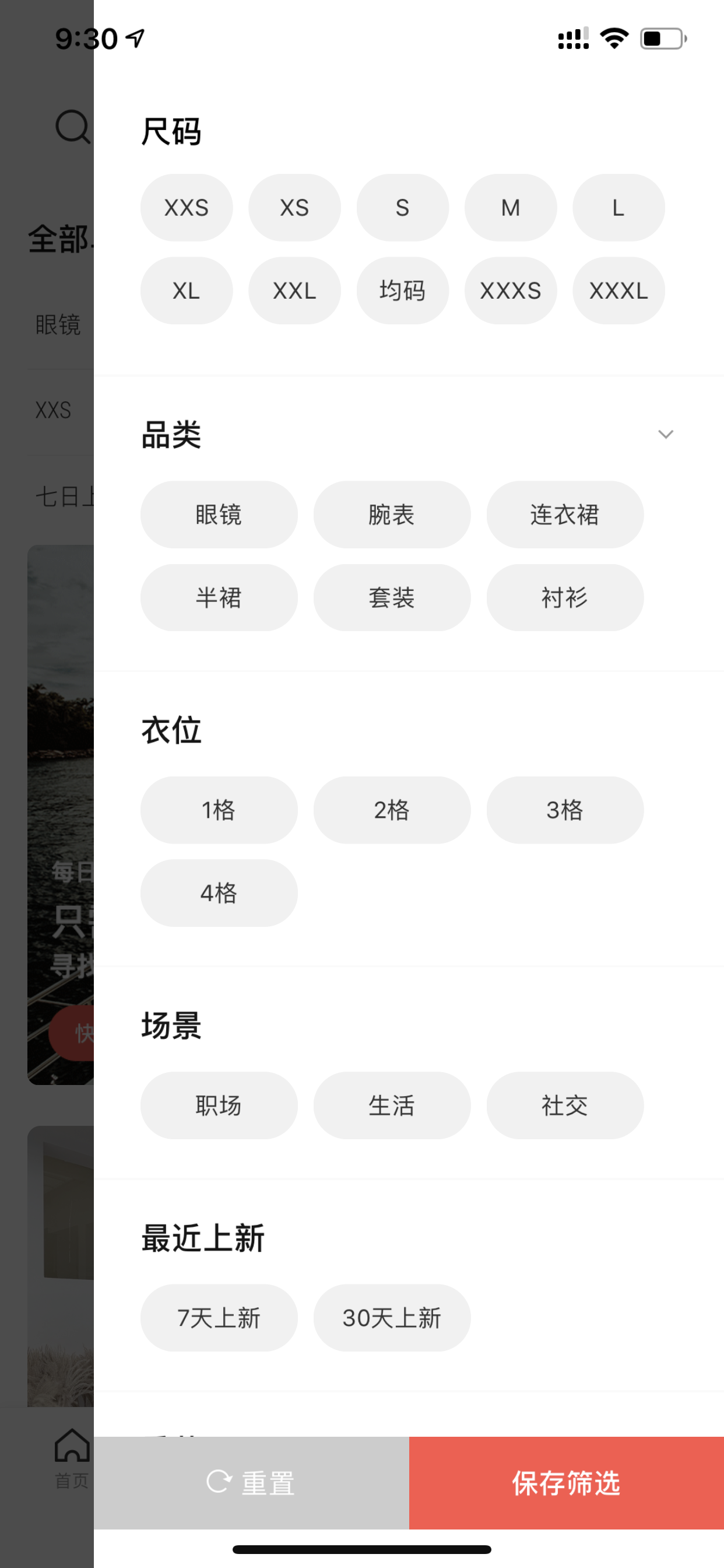Pick size XS
724x1568 pixels.
pos(294,208)
